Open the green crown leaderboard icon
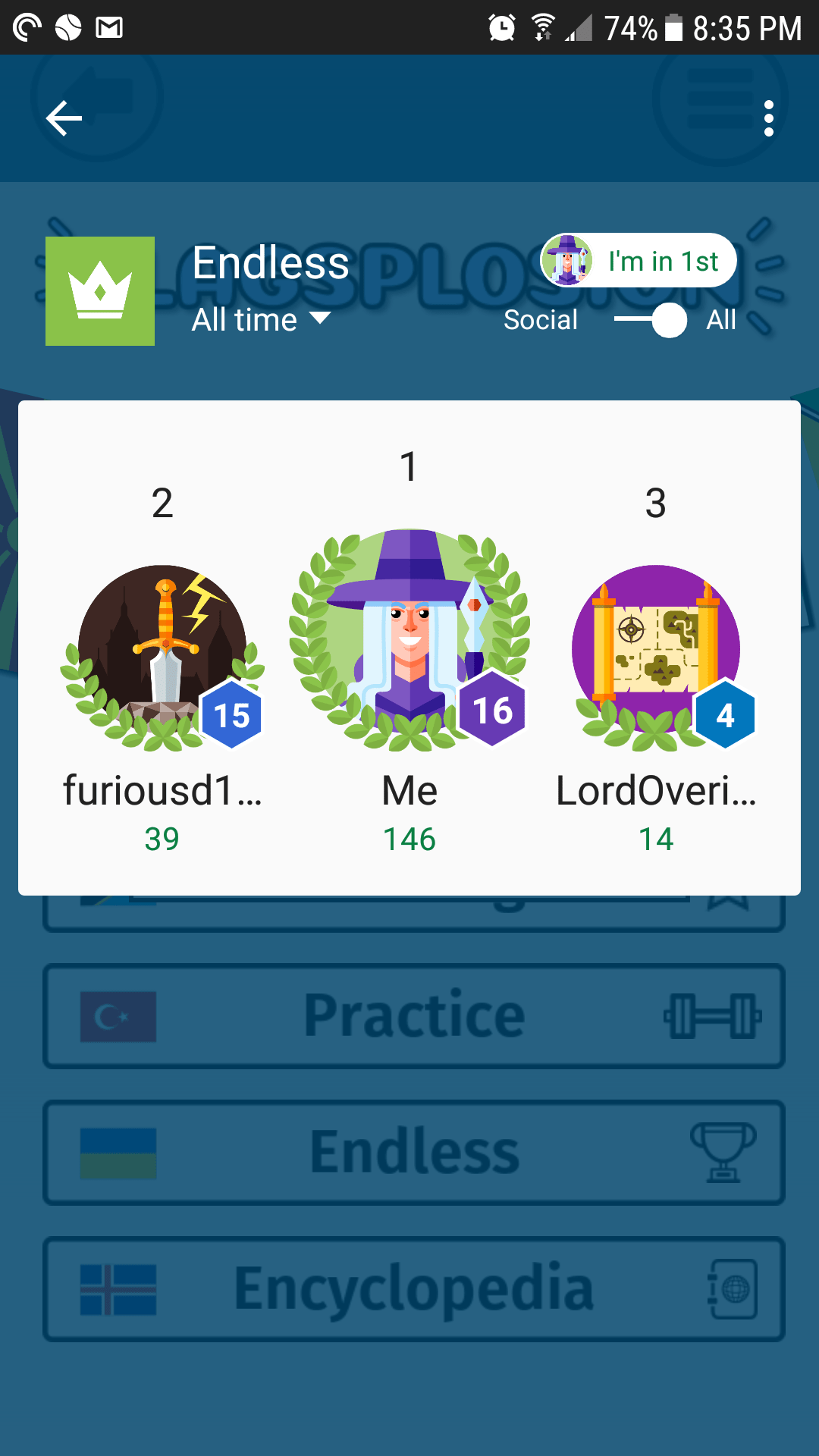Viewport: 819px width, 1456px height. click(99, 290)
